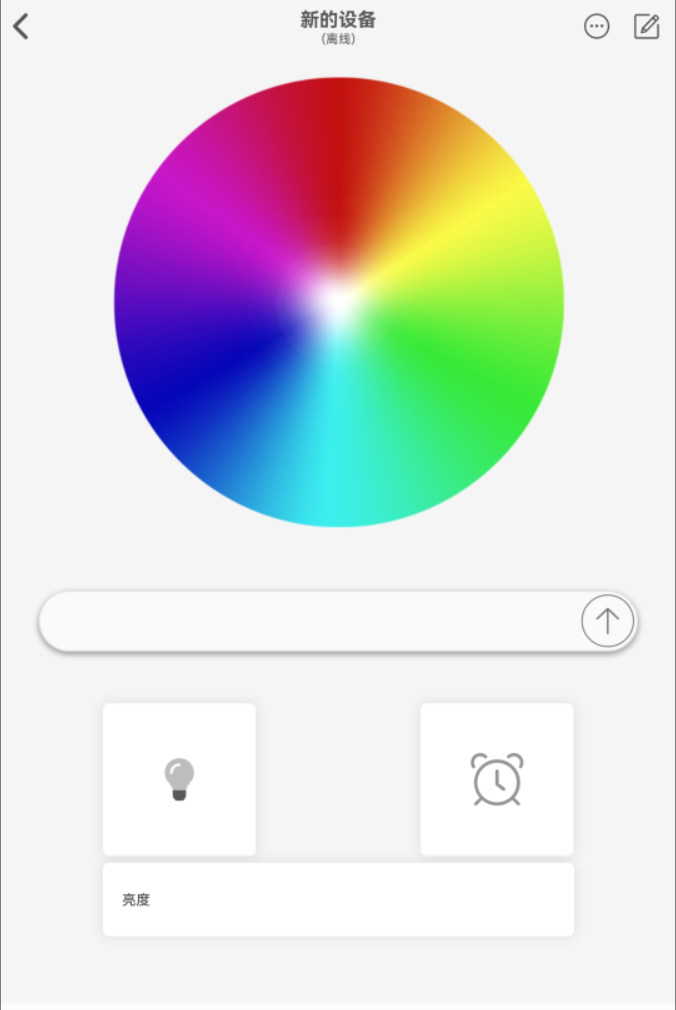
Task: Tap the light bulb tile
Action: coord(179,779)
